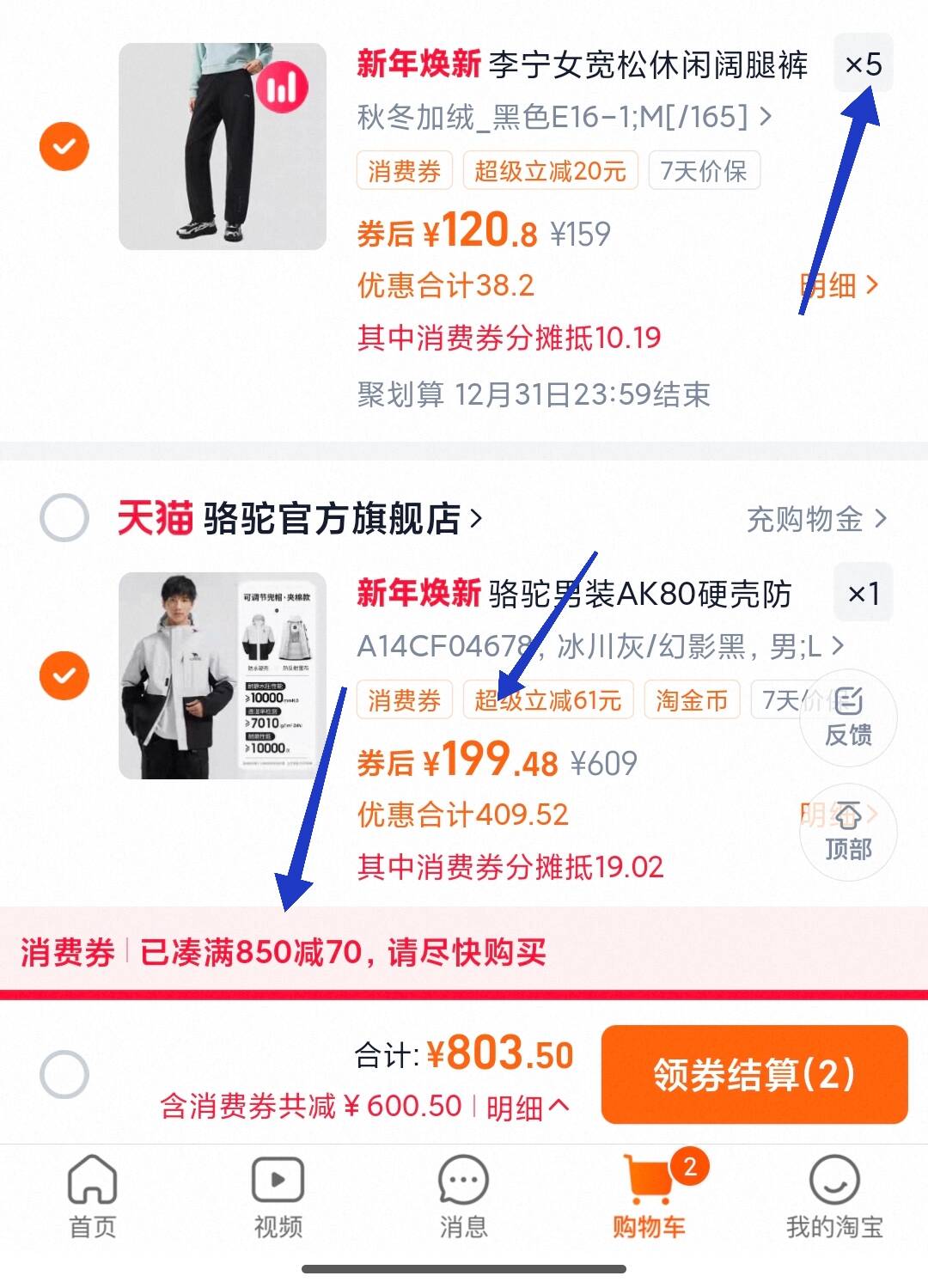928x1288 pixels.
Task: Open 充购物金 for the 骆驼 store
Action: (x=815, y=519)
